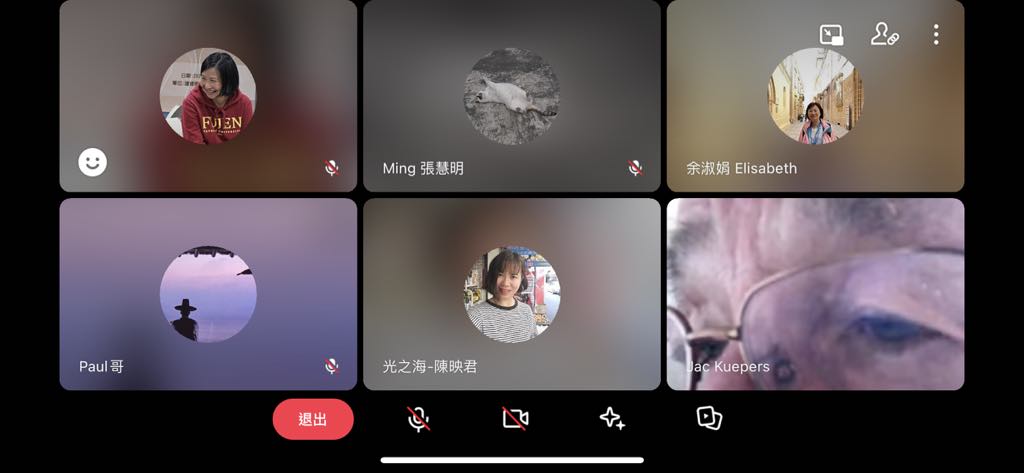
Task: Open the screen sharing cards icon
Action: (x=709, y=418)
